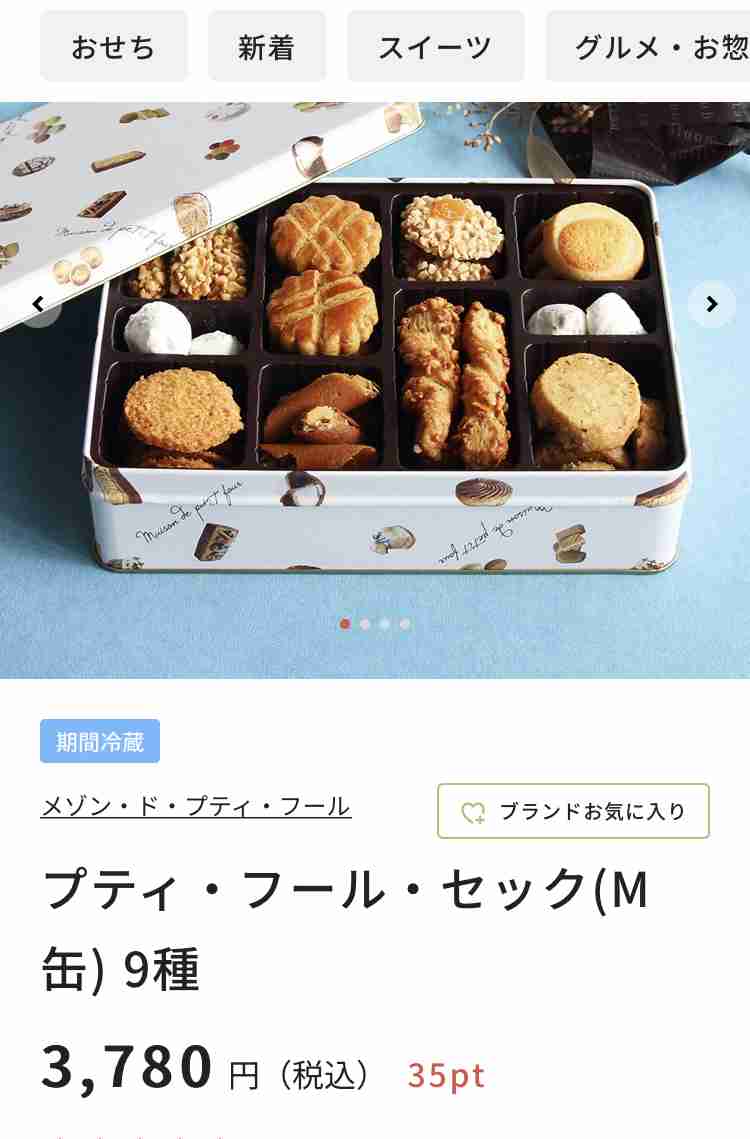Show the previous product image
Viewport: 750px width, 1139px height.
[39, 304]
